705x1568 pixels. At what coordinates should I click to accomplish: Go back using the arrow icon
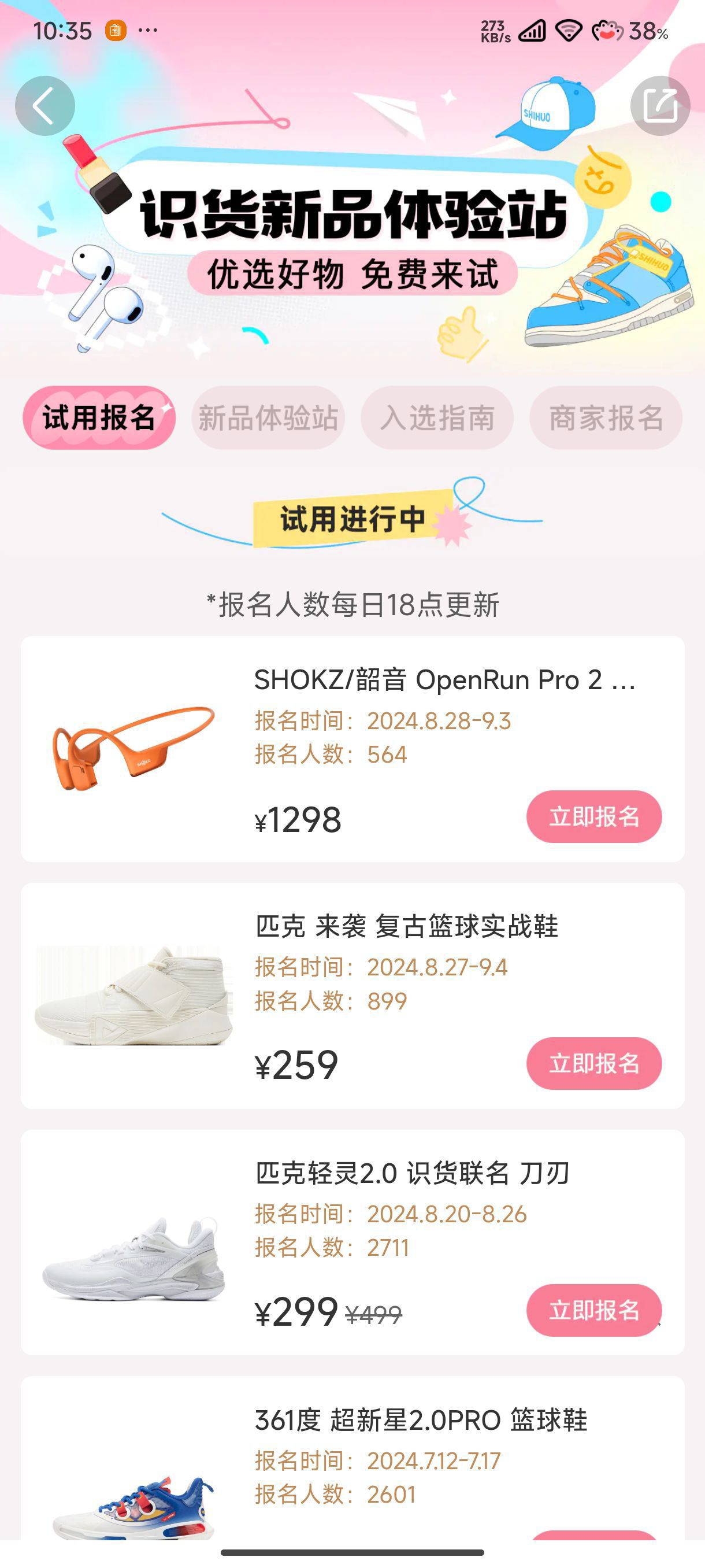[x=45, y=106]
